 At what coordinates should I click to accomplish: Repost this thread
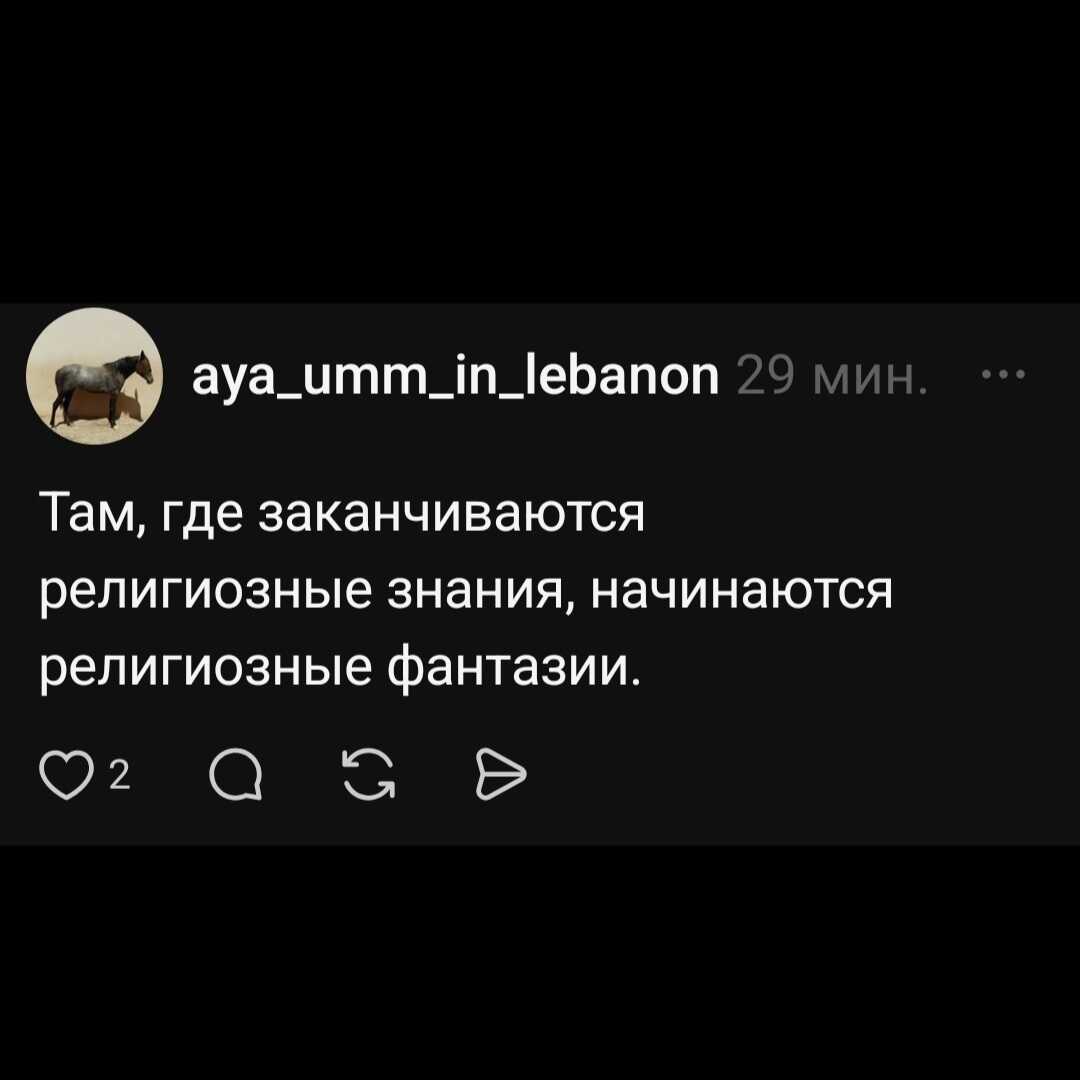pos(366,776)
